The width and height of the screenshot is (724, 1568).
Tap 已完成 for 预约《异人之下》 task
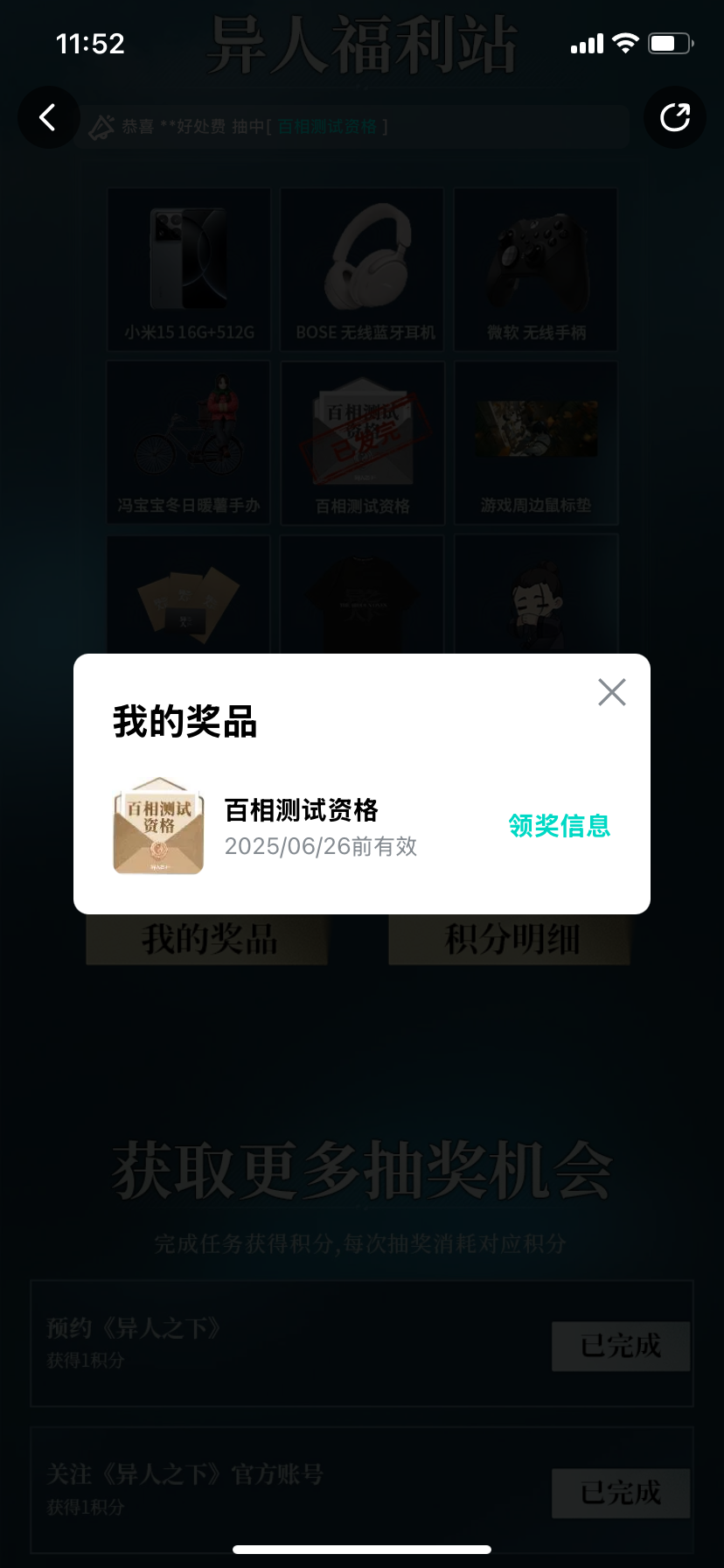621,1347
